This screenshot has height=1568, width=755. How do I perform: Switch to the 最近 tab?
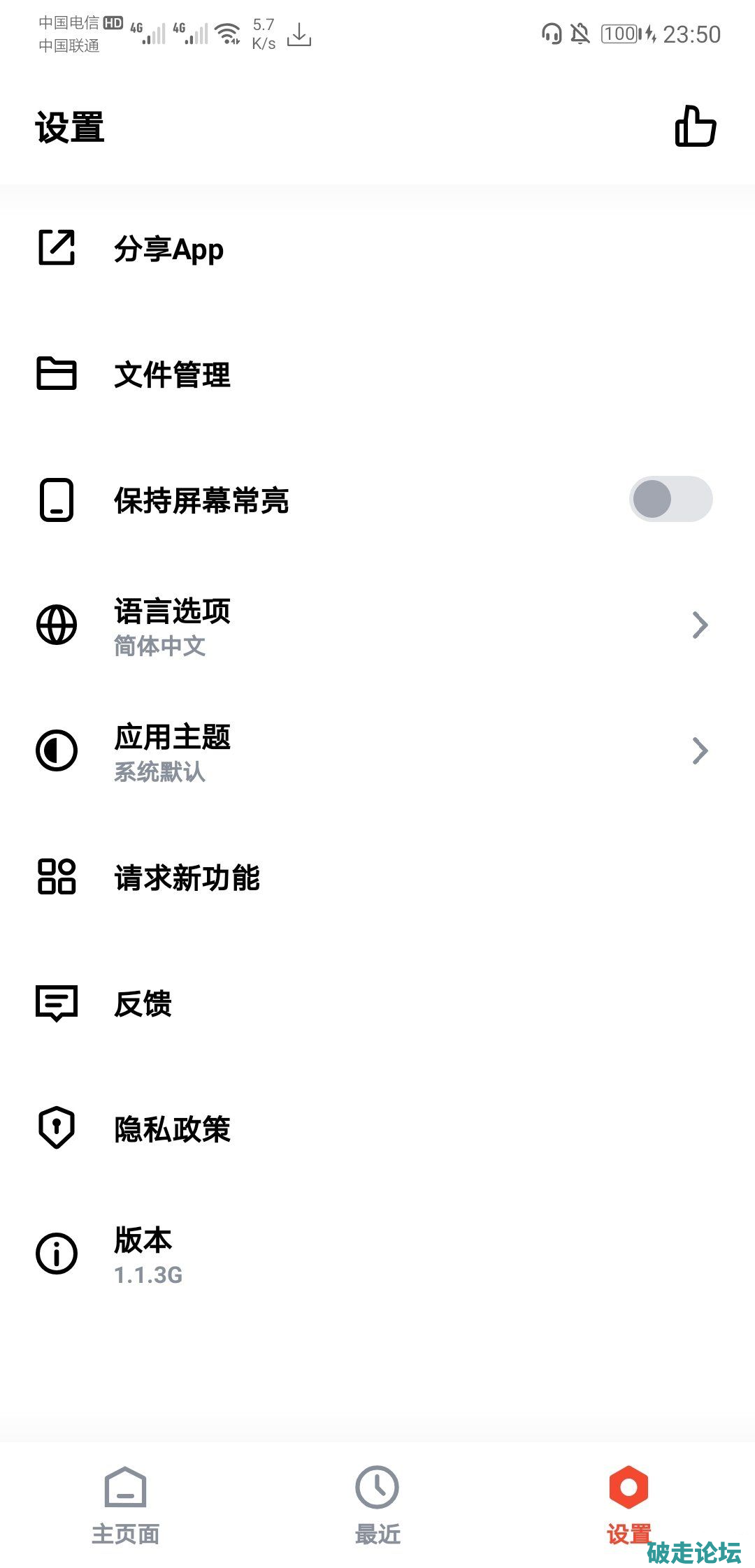[377, 1502]
